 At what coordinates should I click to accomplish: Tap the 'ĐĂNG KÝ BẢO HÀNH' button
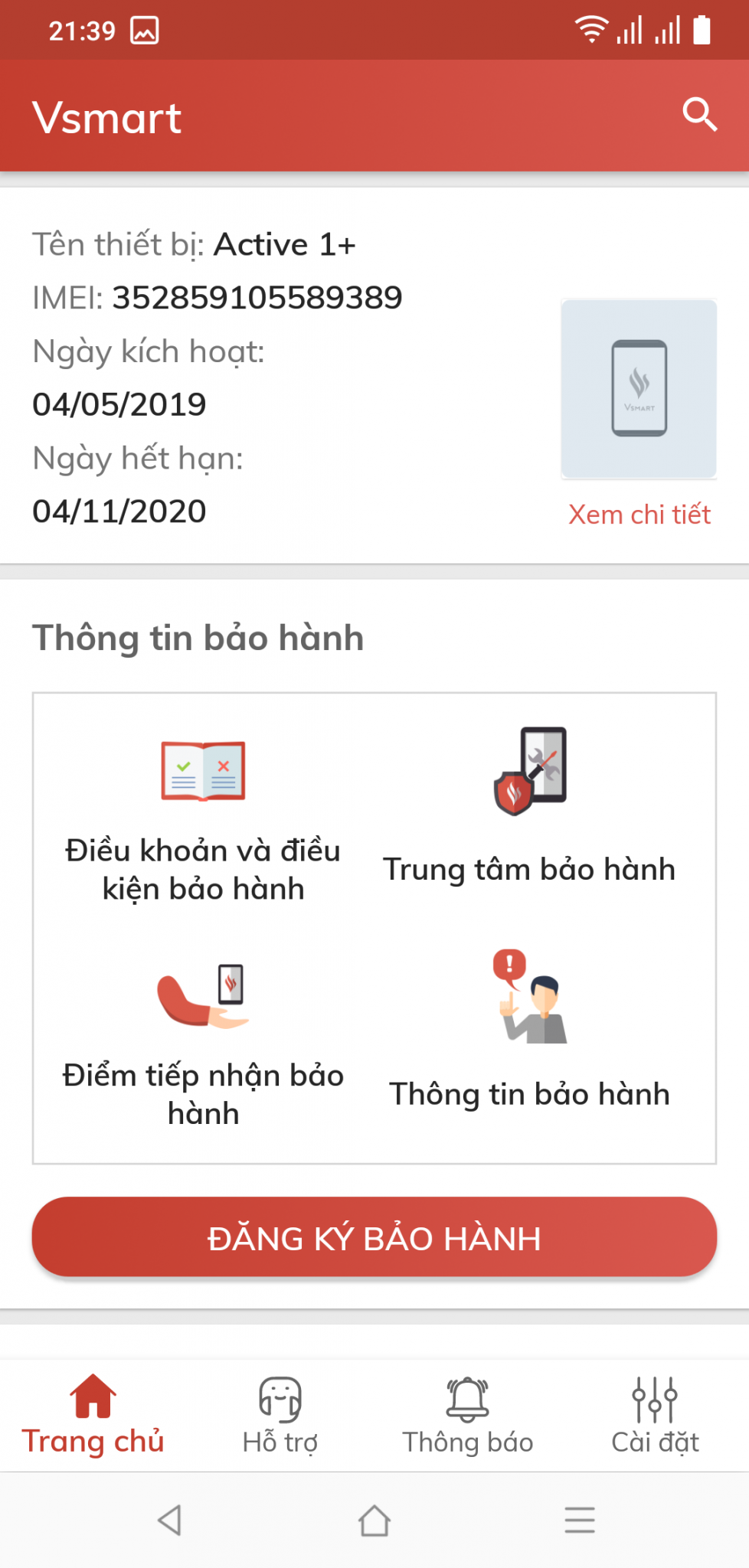point(374,1238)
